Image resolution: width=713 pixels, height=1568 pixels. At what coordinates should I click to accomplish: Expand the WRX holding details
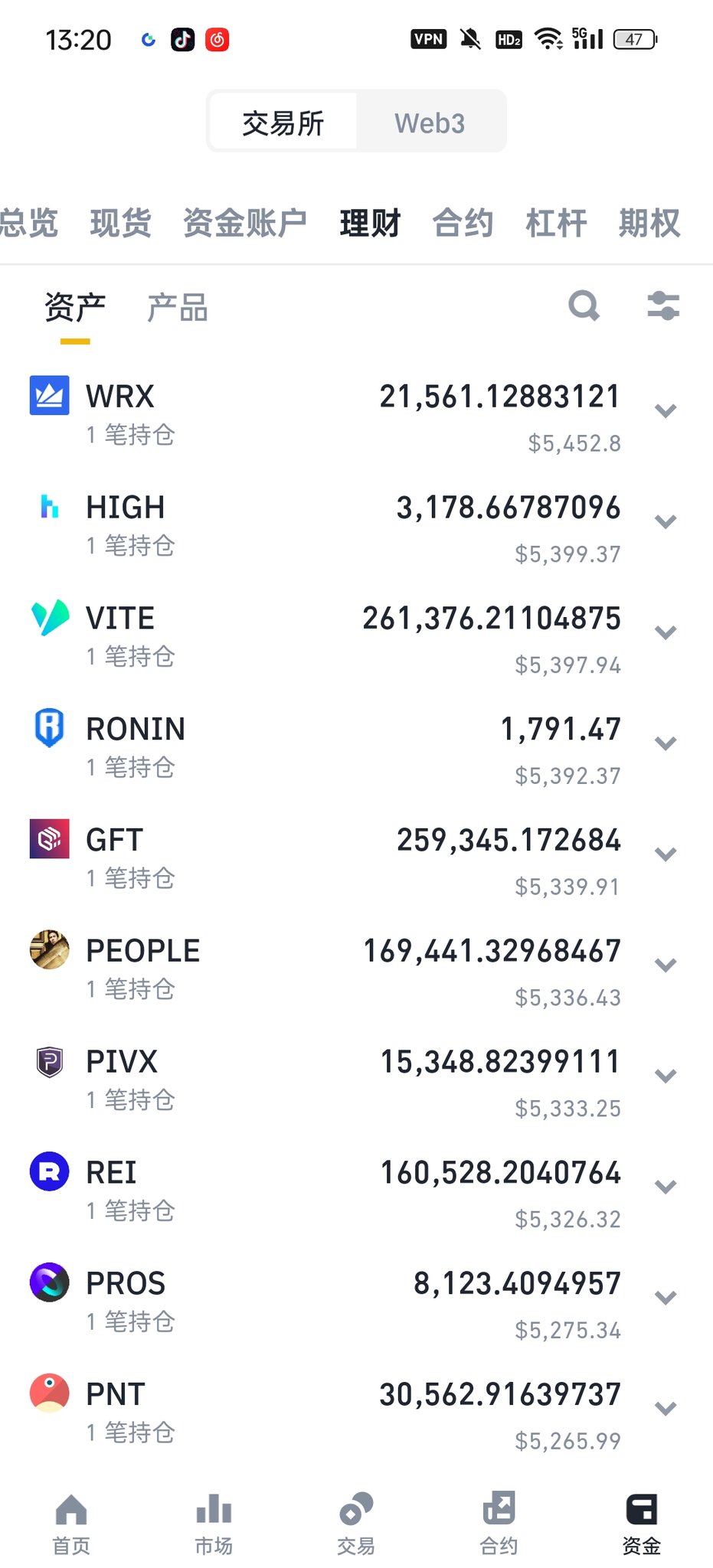click(x=666, y=411)
